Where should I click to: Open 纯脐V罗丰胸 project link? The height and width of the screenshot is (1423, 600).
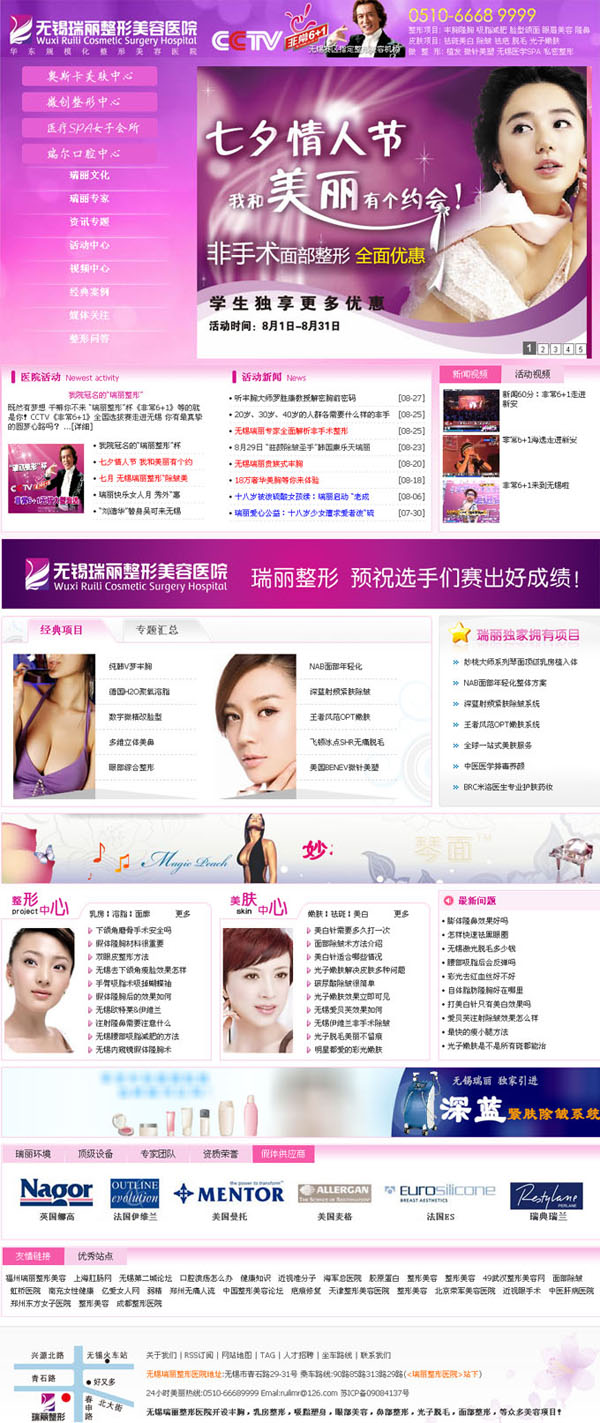[130, 666]
